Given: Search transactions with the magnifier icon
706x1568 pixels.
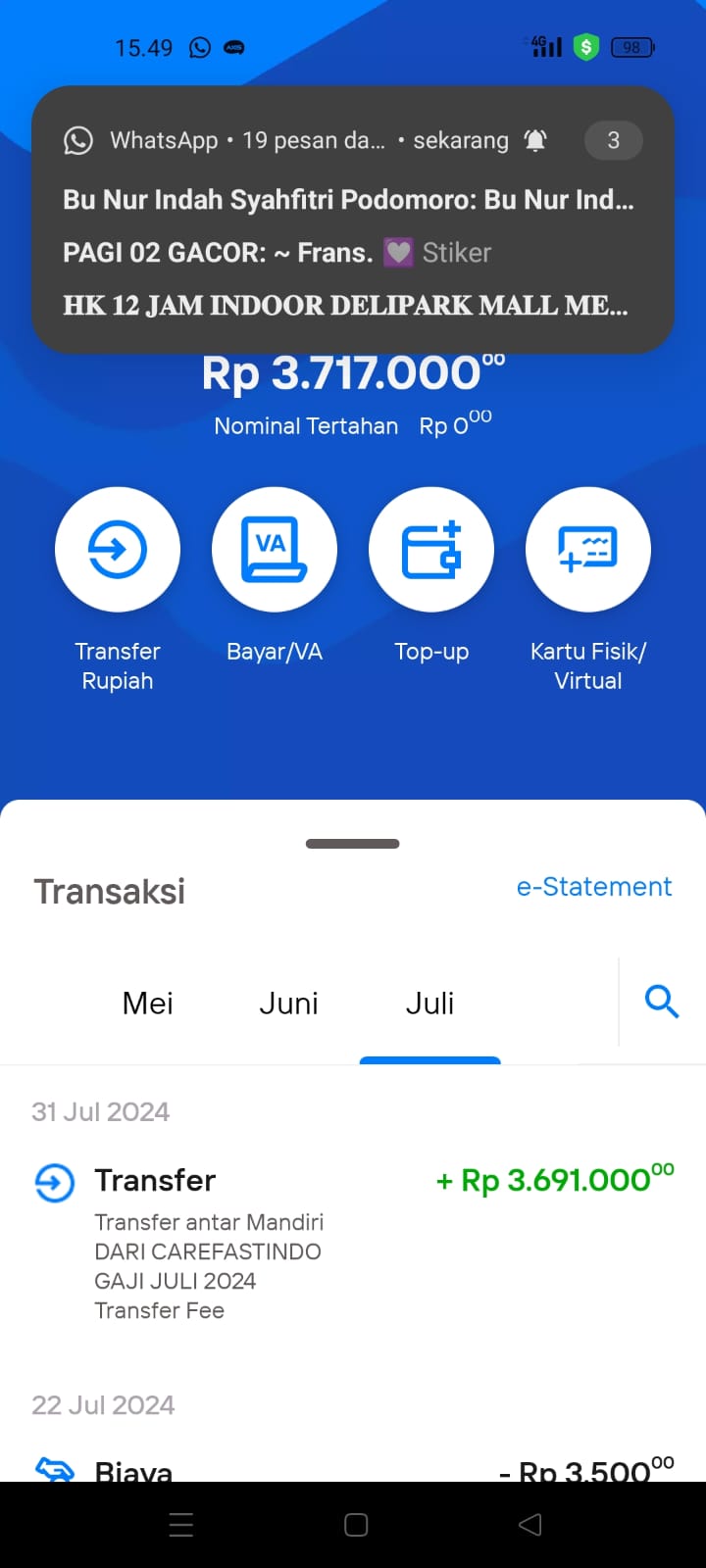Looking at the screenshot, I should pyautogui.click(x=662, y=1002).
